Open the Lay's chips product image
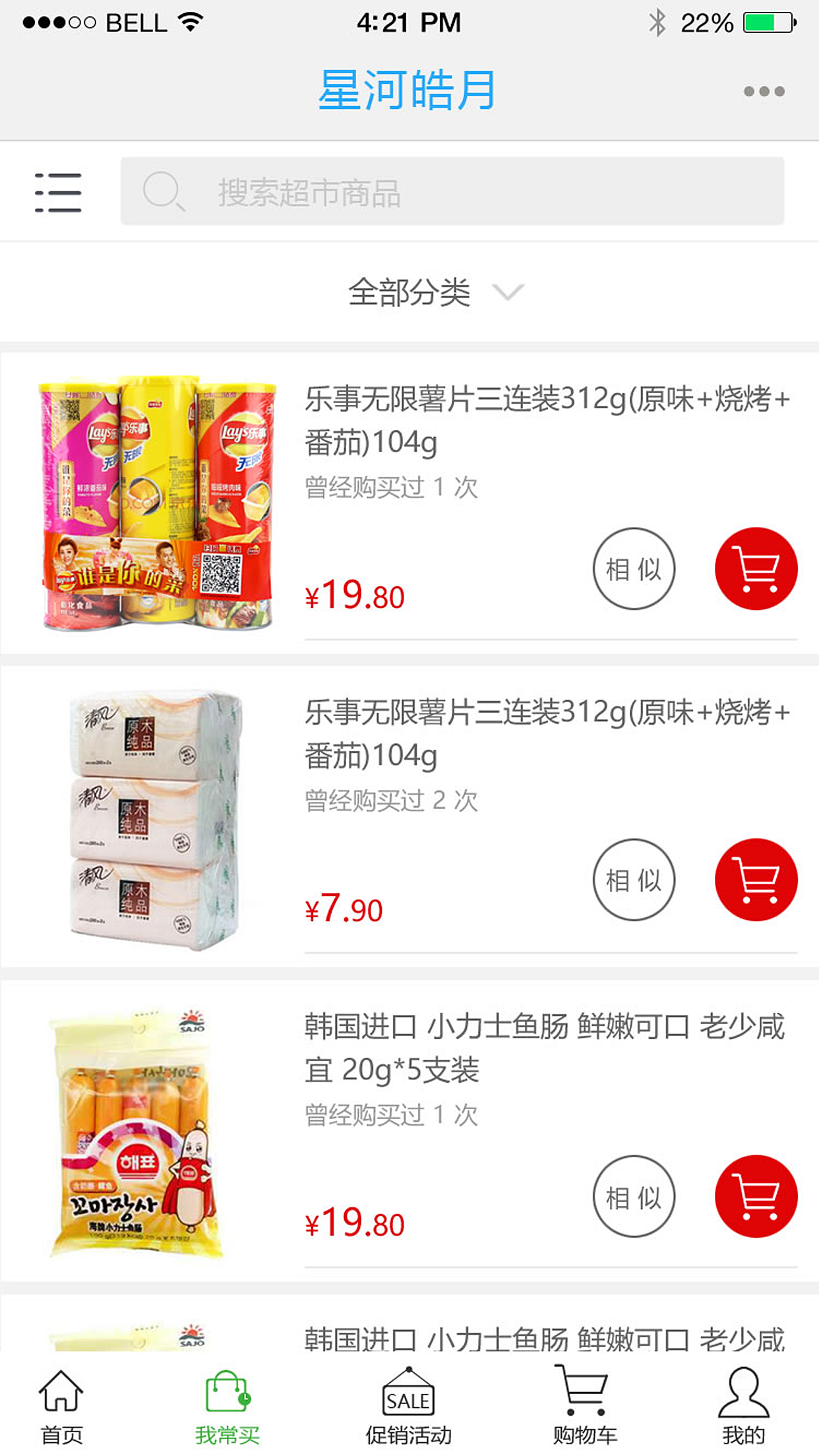The width and height of the screenshot is (819, 1456). pos(158,503)
